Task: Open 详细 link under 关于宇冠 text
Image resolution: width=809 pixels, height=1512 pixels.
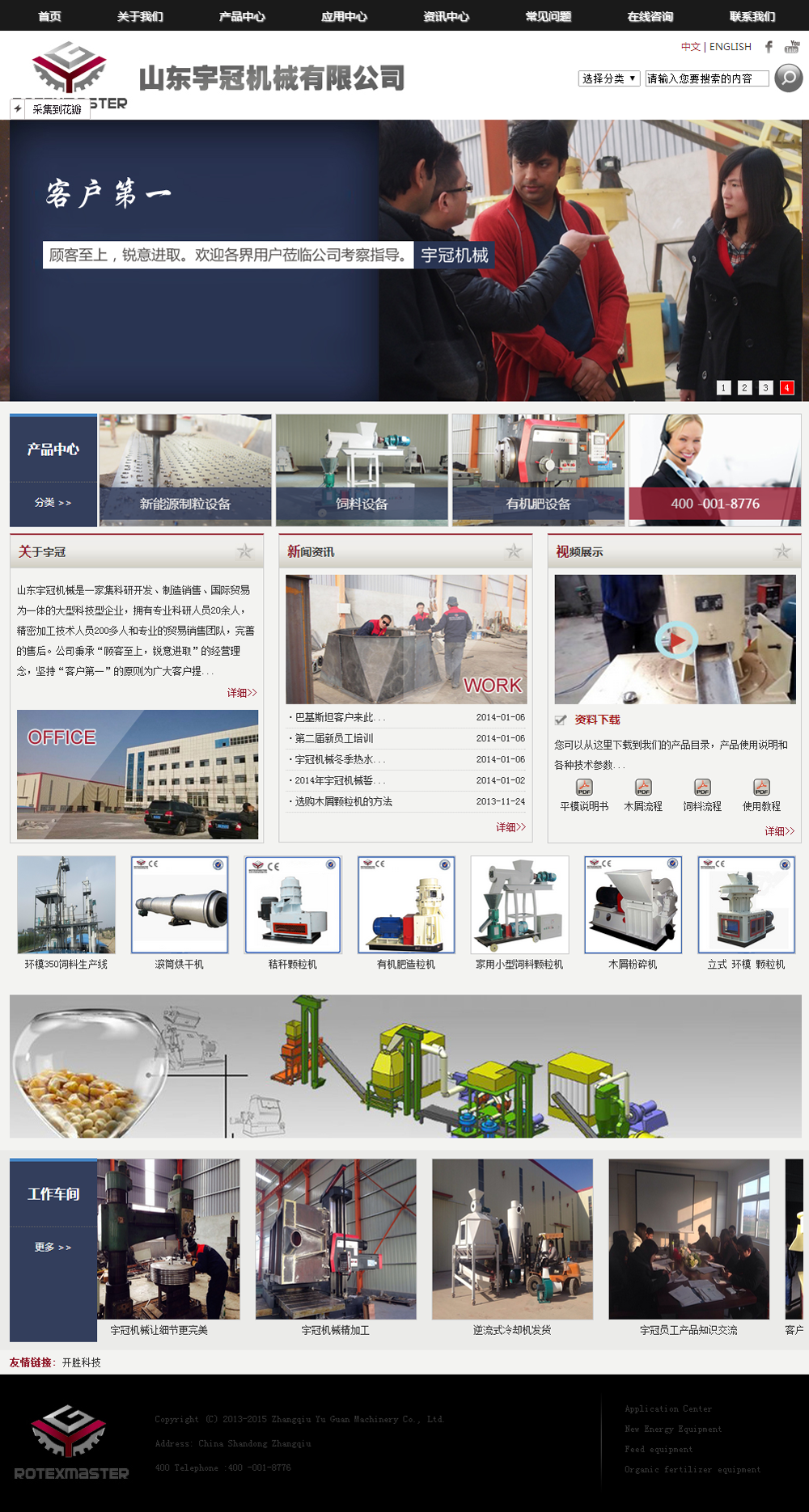Action: [x=241, y=693]
